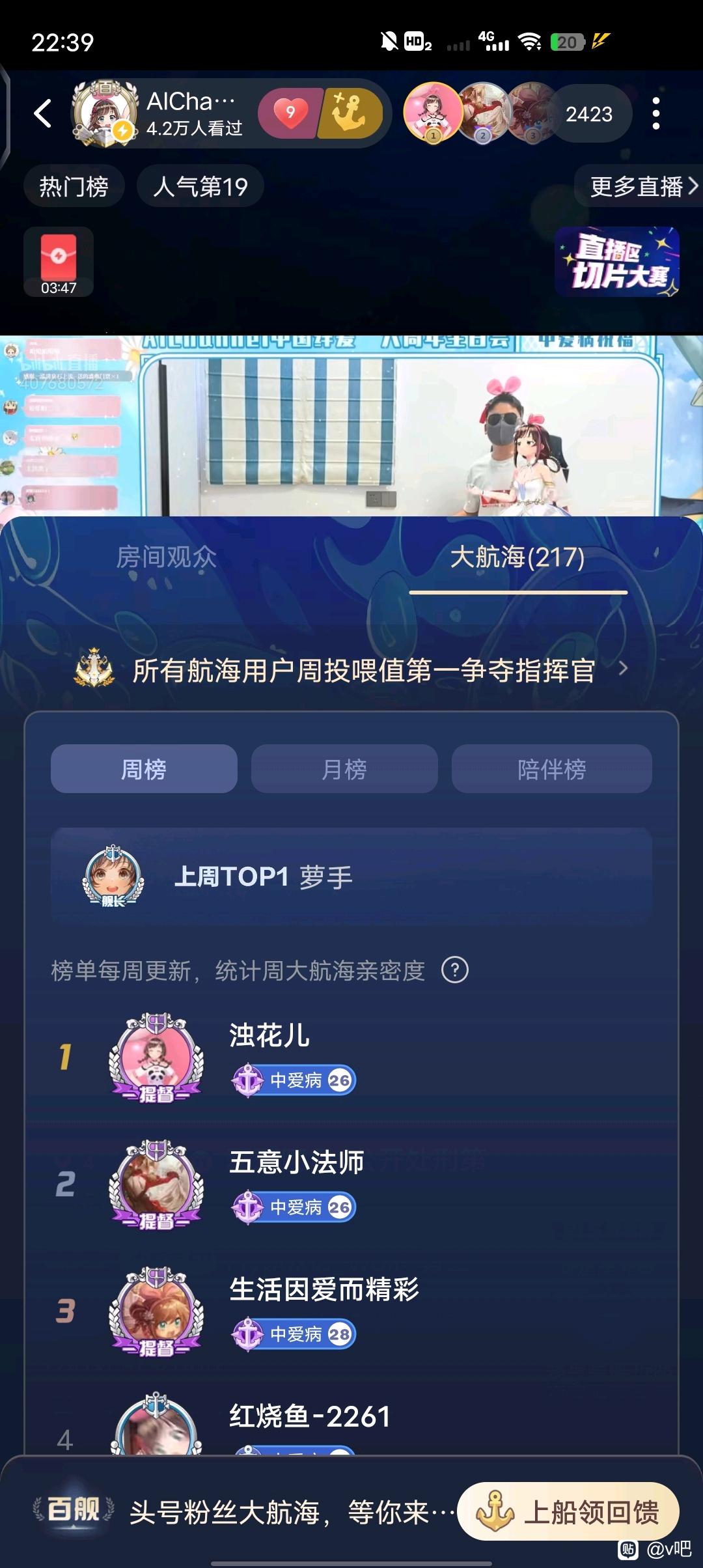Image resolution: width=703 pixels, height=1568 pixels.
Task: Tap the golden anchor join button
Action: pos(350,113)
